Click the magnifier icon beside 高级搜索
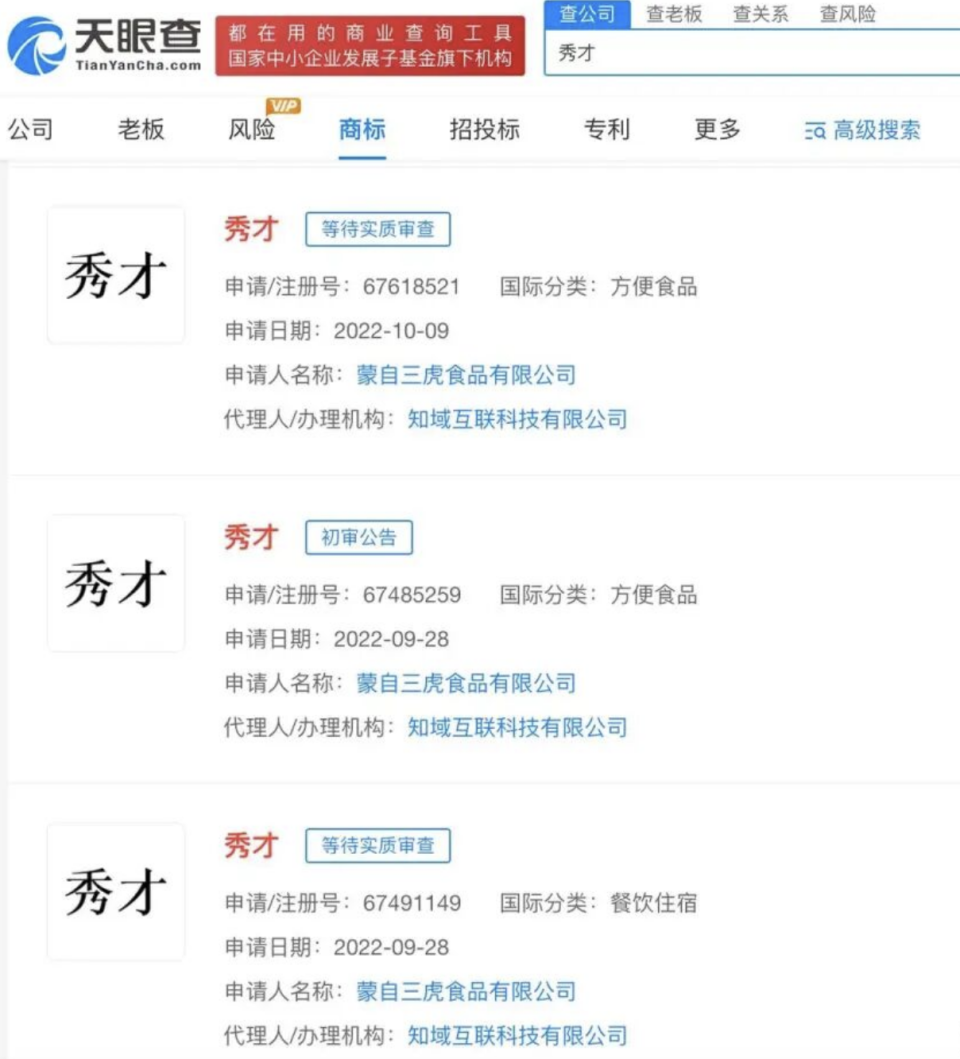Image resolution: width=960 pixels, height=1059 pixels. click(816, 131)
